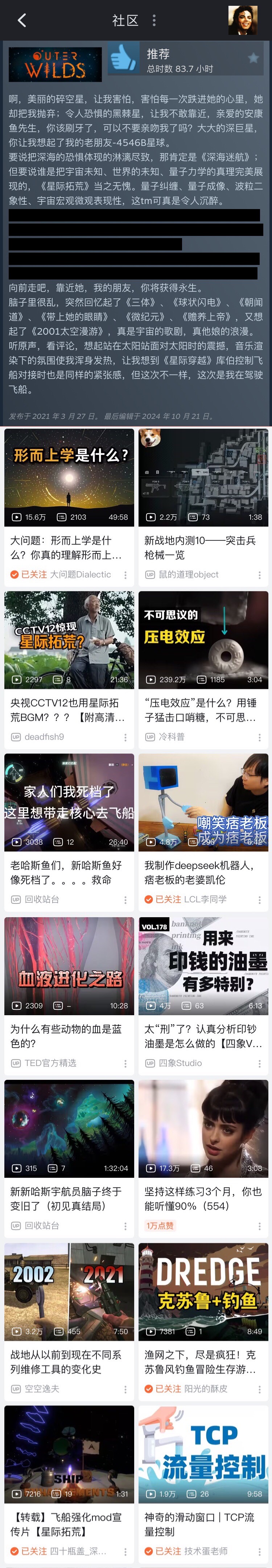Play 老哈斯鱼们，新哈斯鱼好像死档了

click(69, 802)
